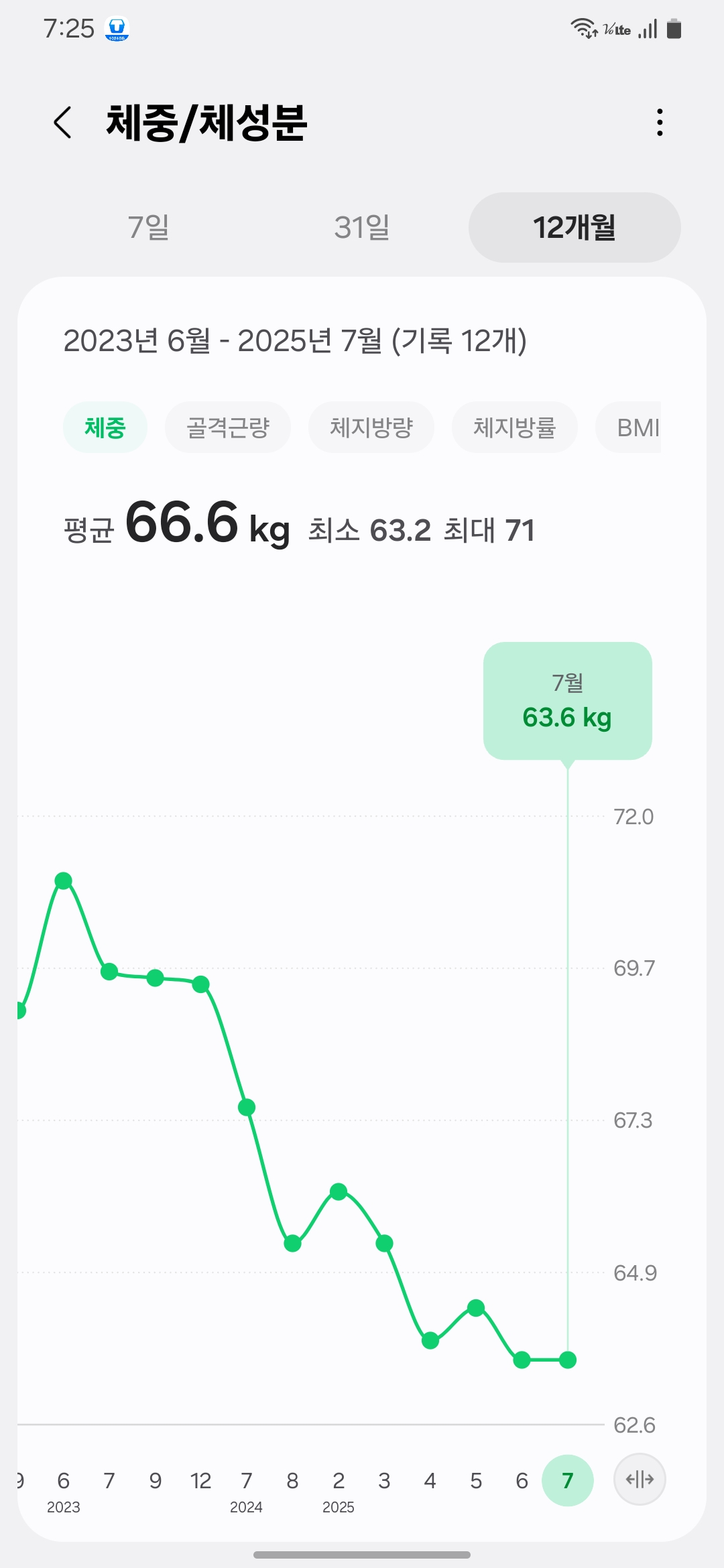
Task: Tap the highlighted month 7 on the axis
Action: [568, 1481]
